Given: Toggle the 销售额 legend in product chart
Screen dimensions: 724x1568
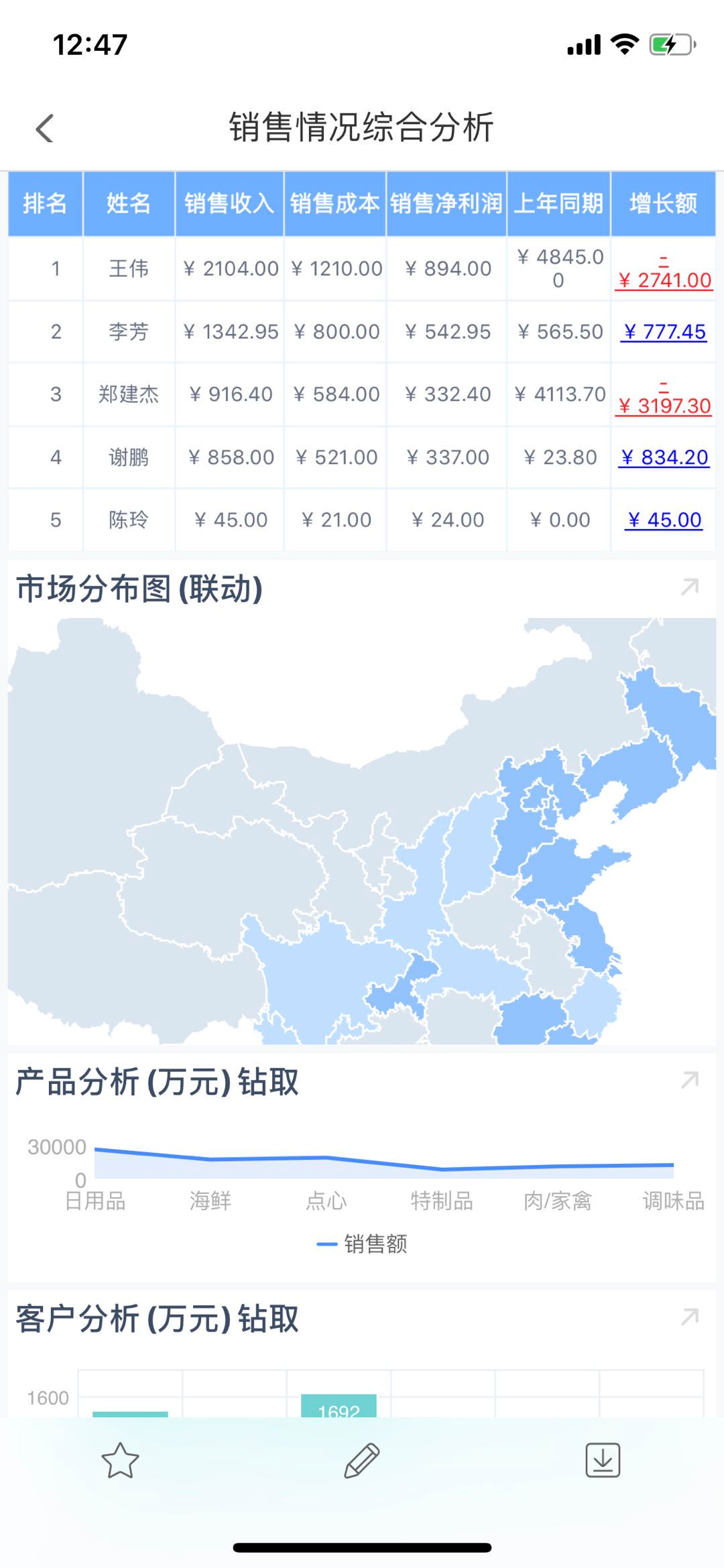Looking at the screenshot, I should [362, 1244].
